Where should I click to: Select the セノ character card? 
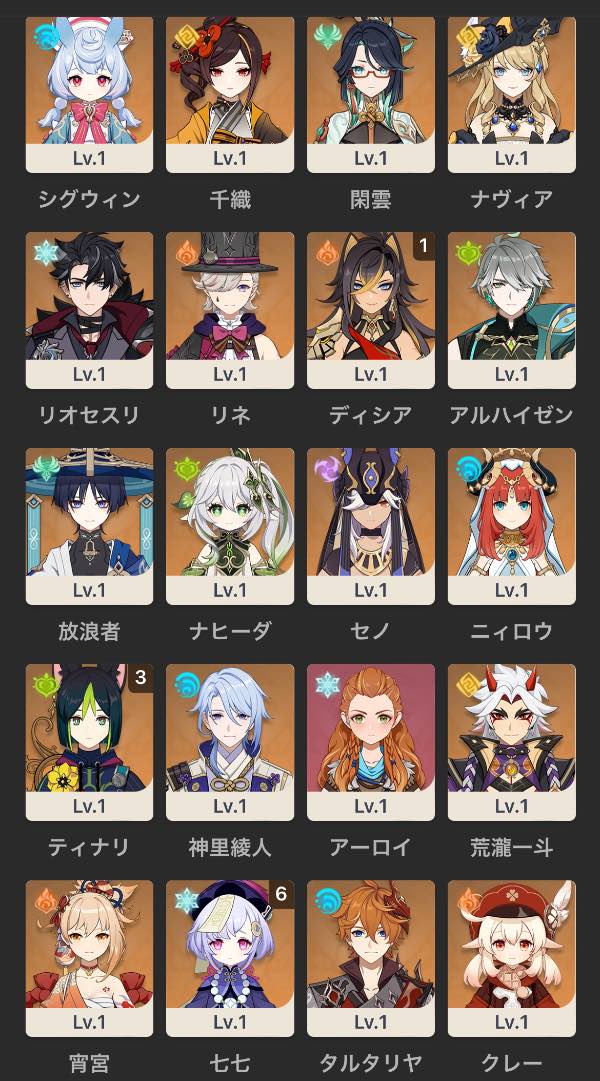click(x=371, y=526)
